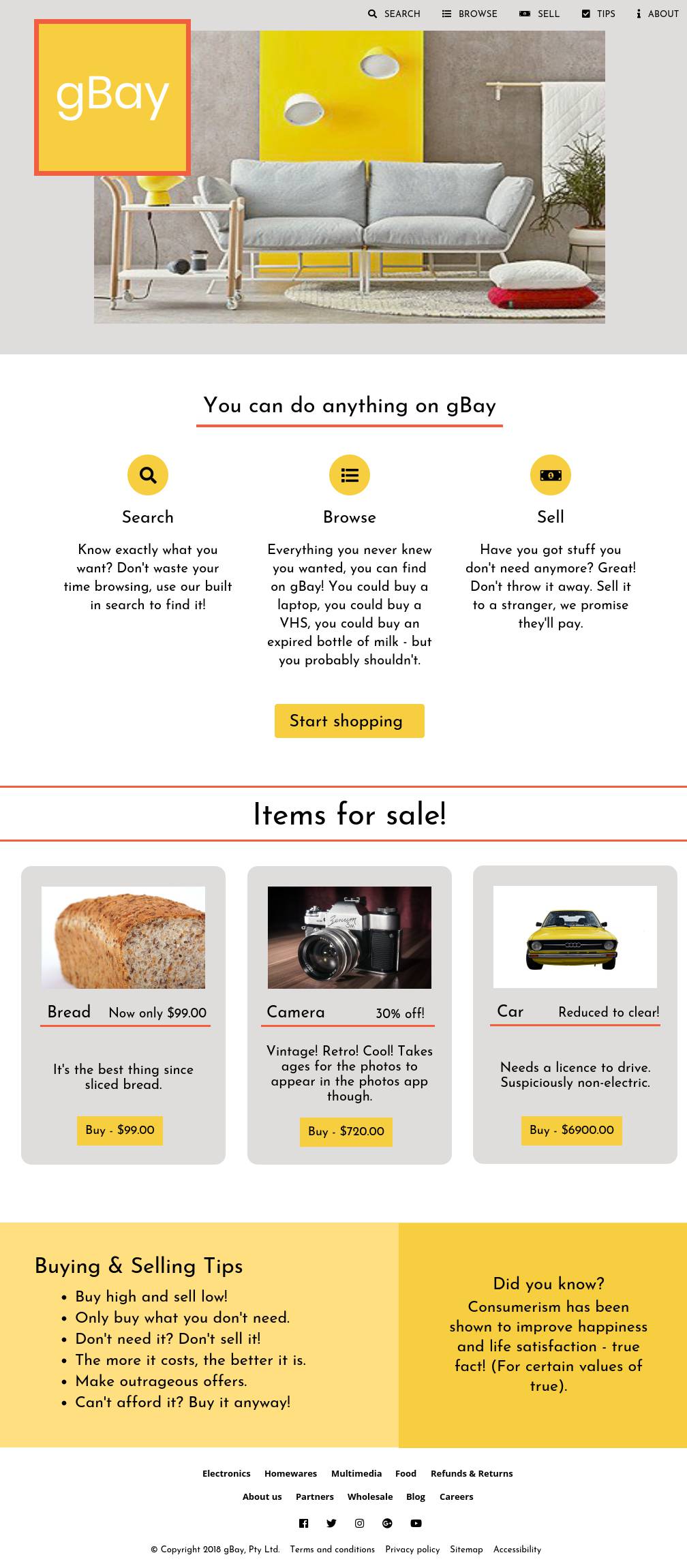Visit the Homewares category link
The image size is (687, 1568).
(291, 1473)
